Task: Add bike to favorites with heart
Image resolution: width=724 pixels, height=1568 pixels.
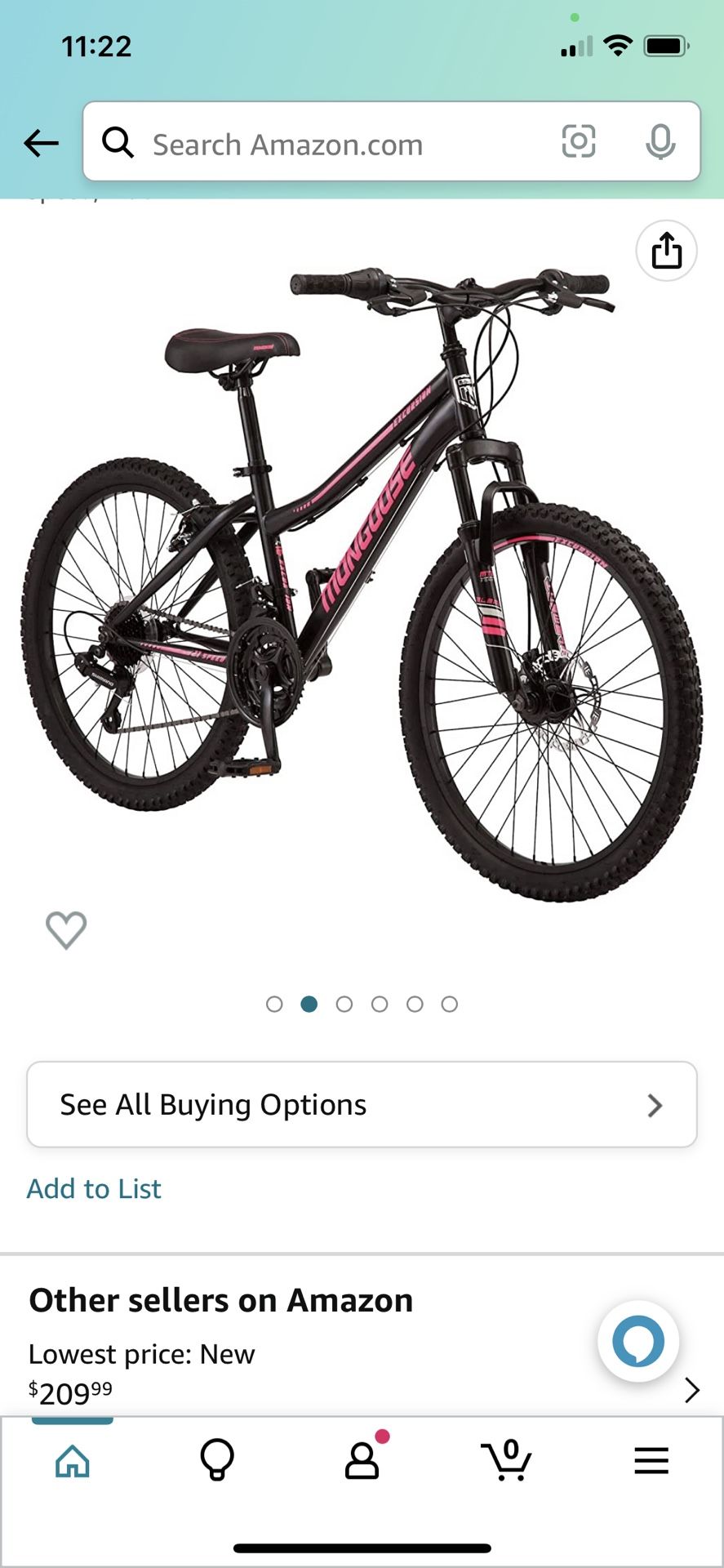Action: coord(66,929)
